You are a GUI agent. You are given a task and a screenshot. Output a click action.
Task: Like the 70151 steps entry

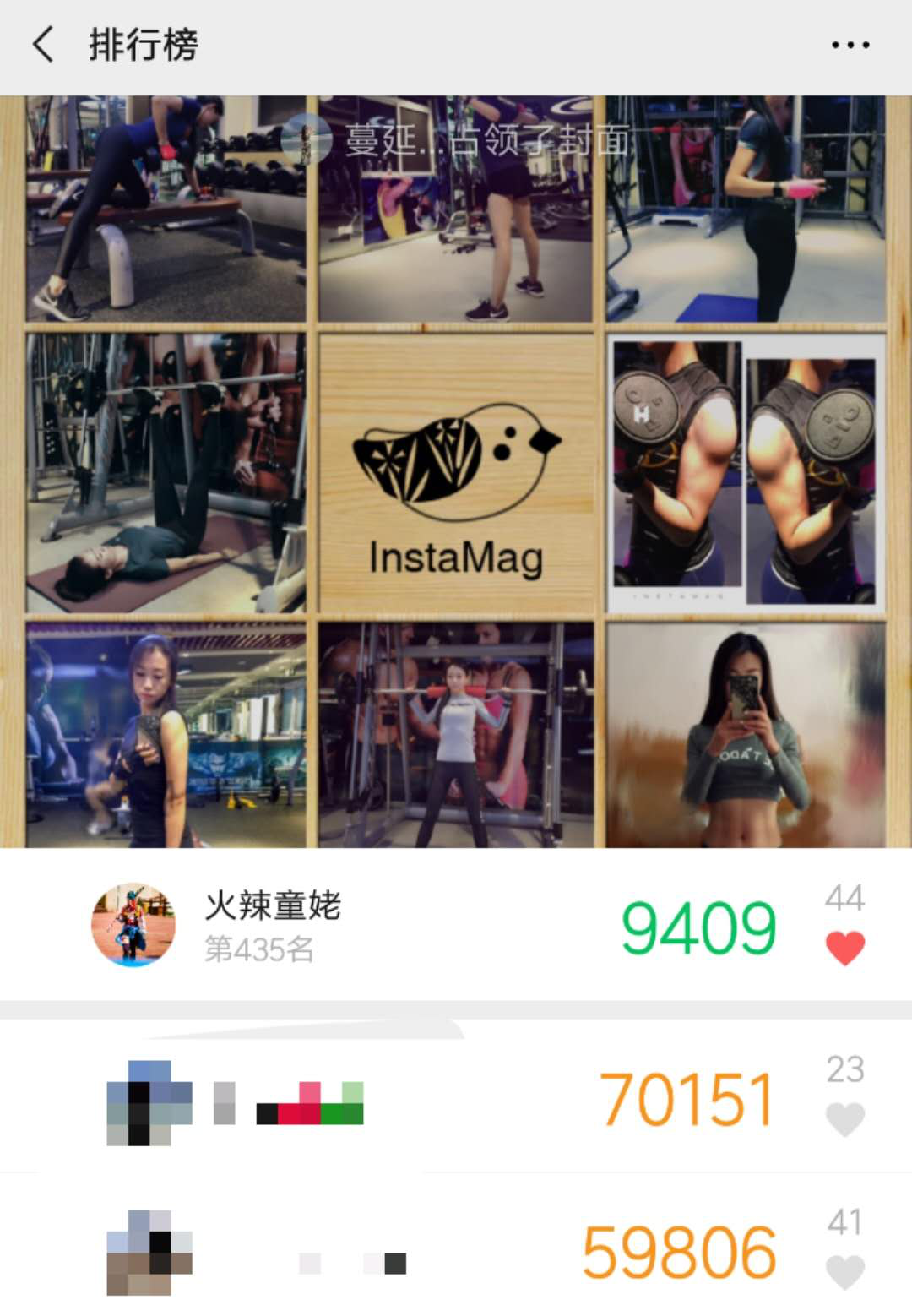click(x=844, y=1119)
